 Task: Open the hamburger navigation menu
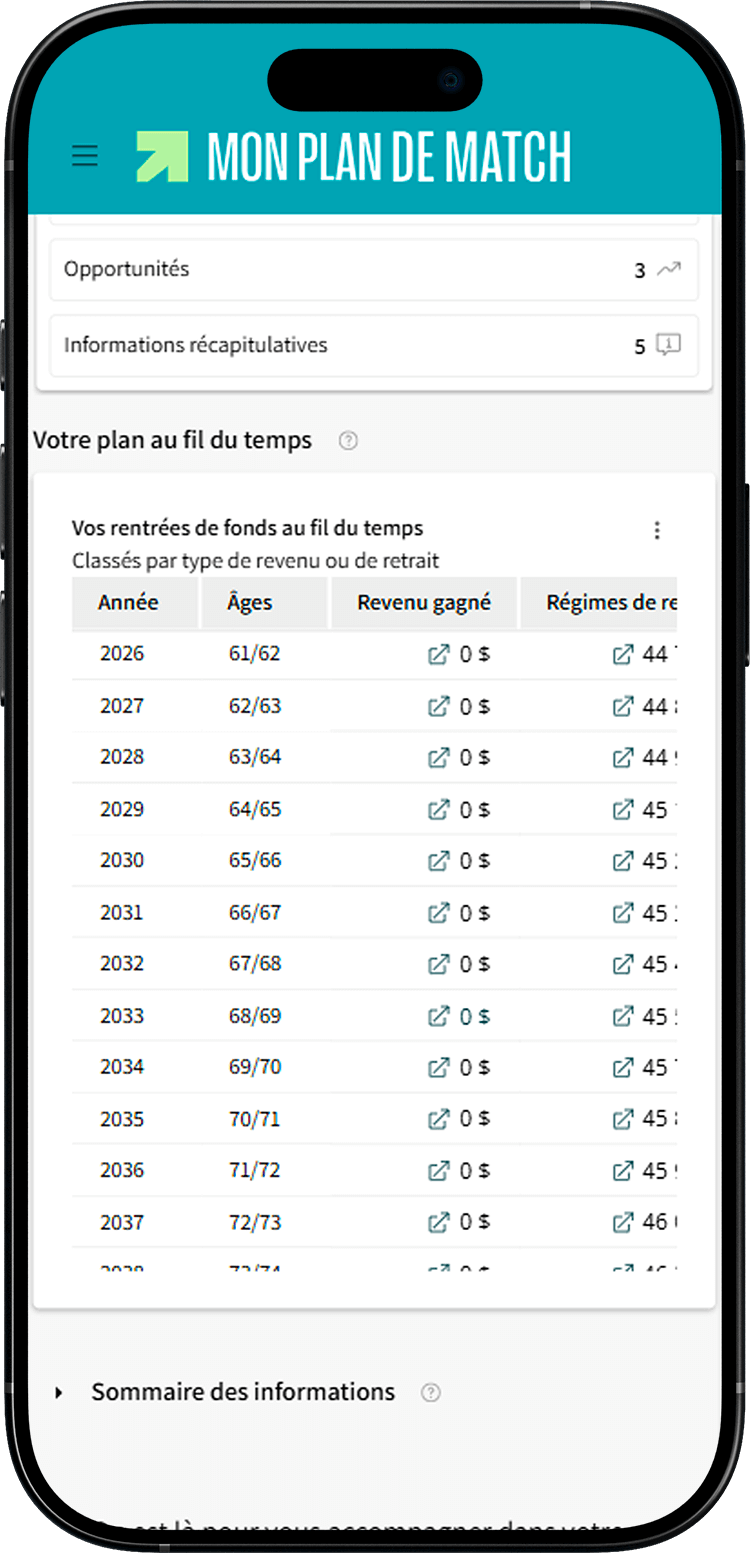click(x=84, y=156)
